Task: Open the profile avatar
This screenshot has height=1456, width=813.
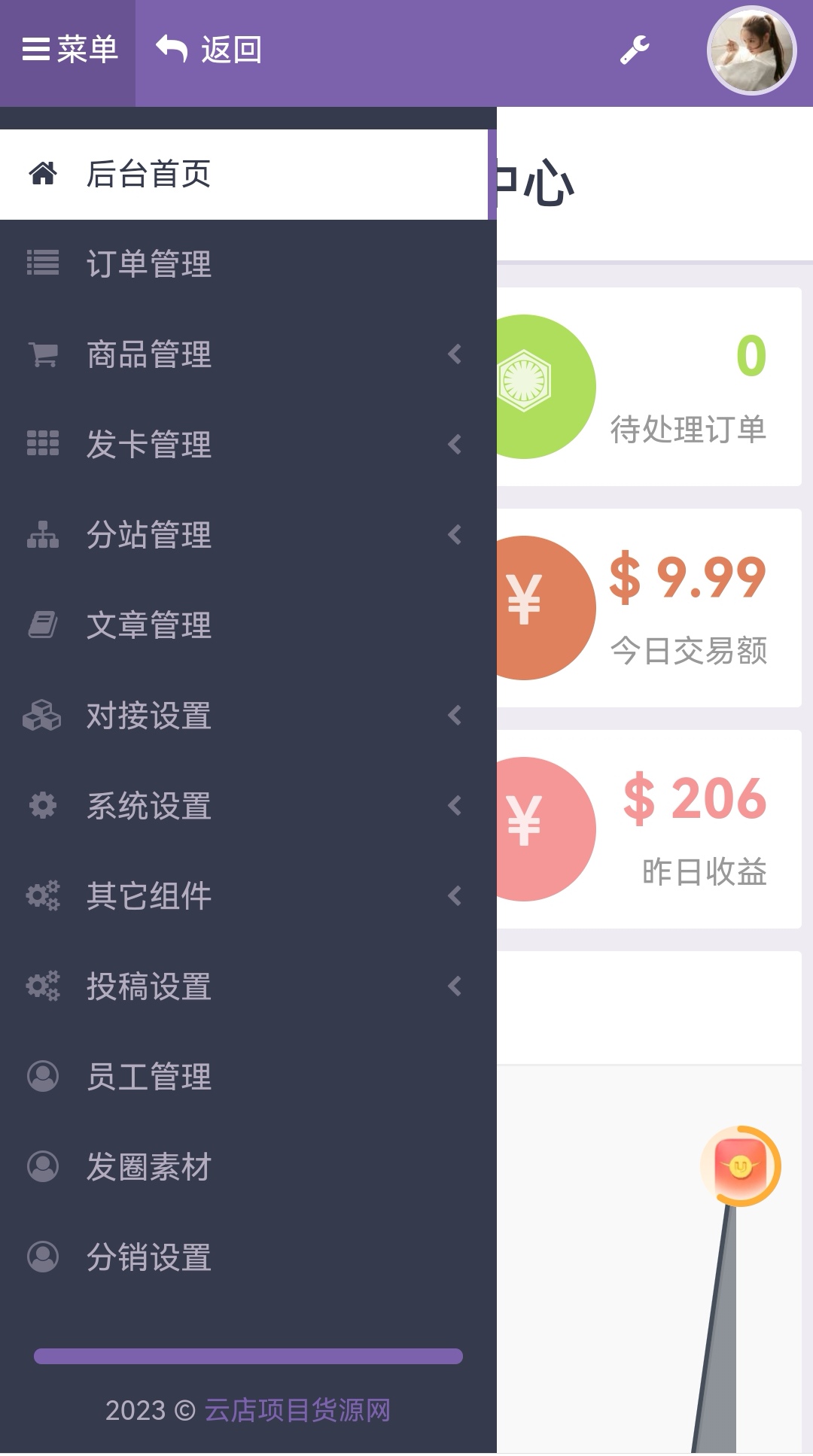Action: [x=751, y=50]
